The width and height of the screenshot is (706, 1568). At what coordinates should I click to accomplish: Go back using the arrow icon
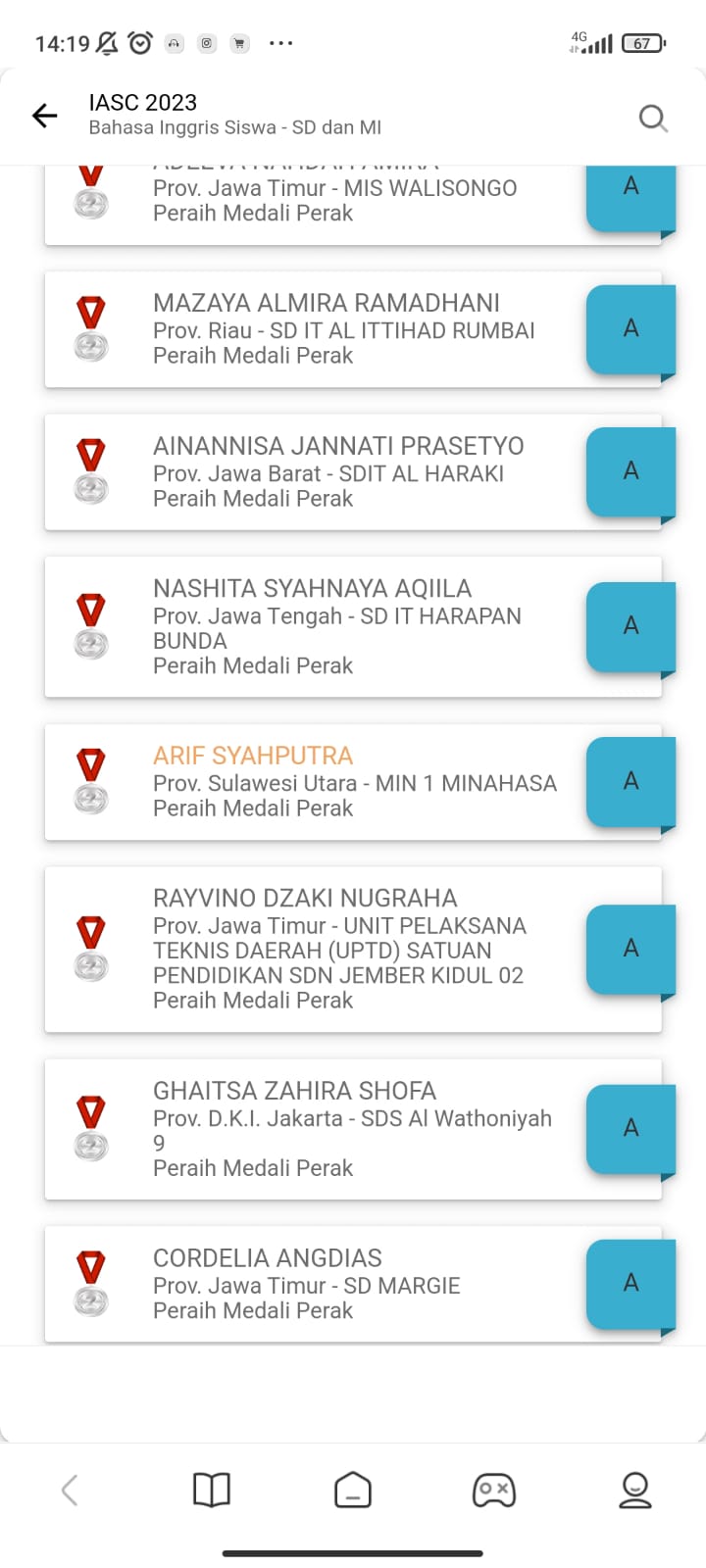pyautogui.click(x=45, y=116)
